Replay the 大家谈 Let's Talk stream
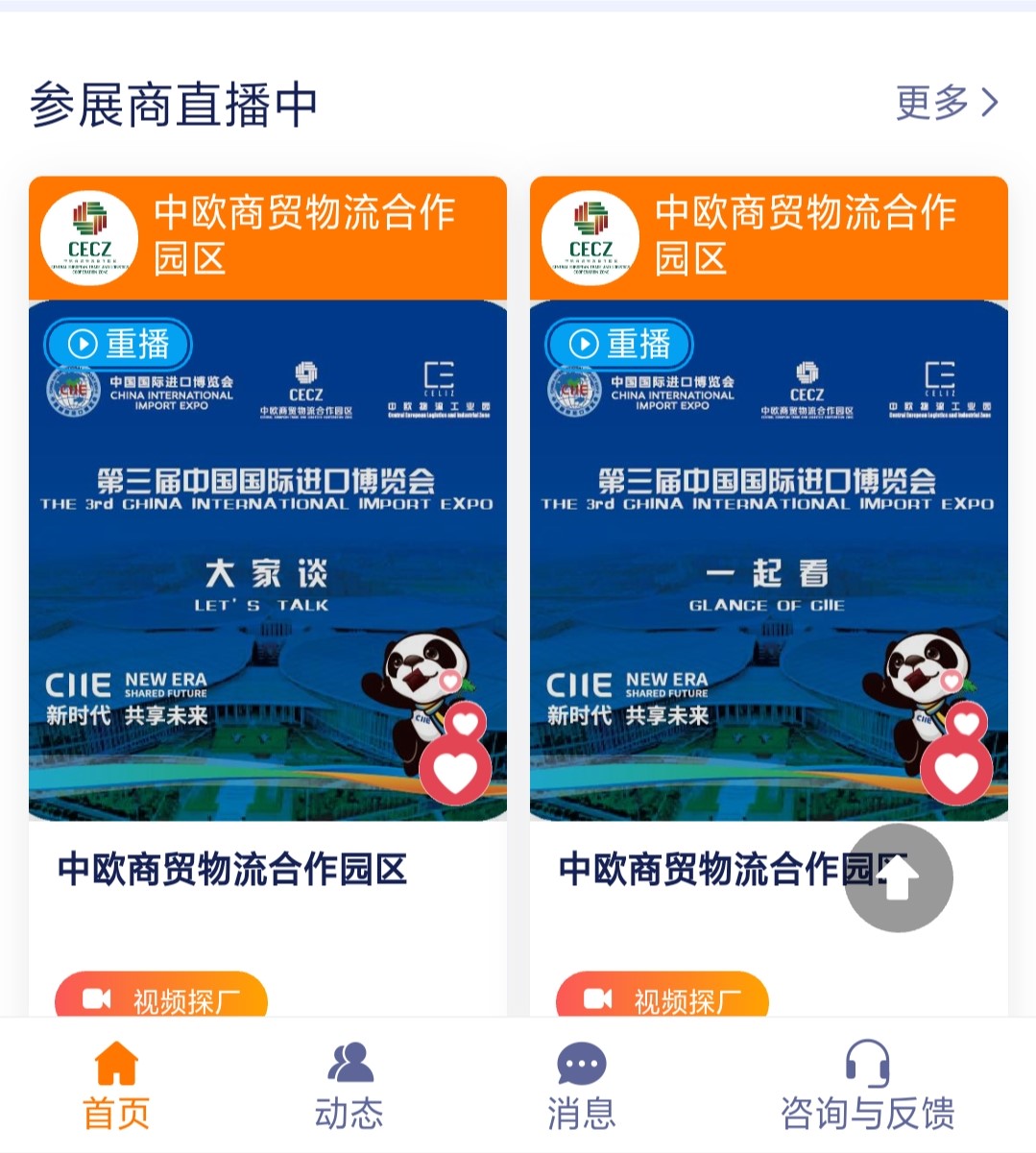 point(119,344)
